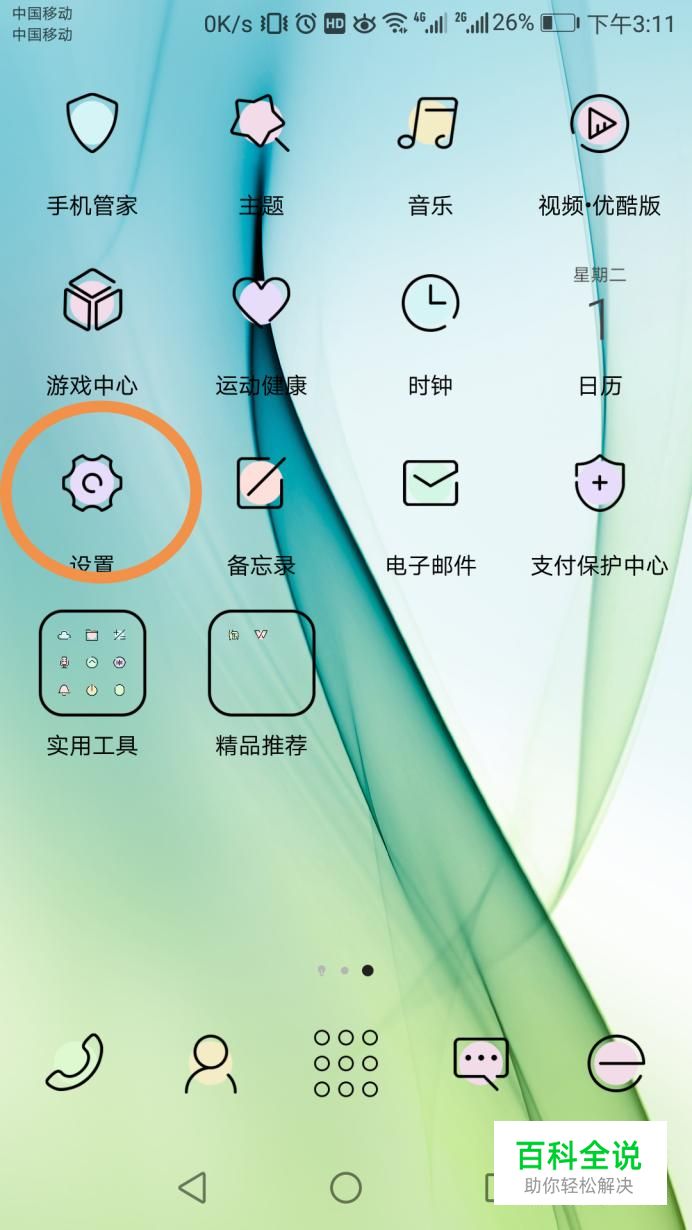Launch the 备忘录 notes app
Screen dimensions: 692x1230
261,483
